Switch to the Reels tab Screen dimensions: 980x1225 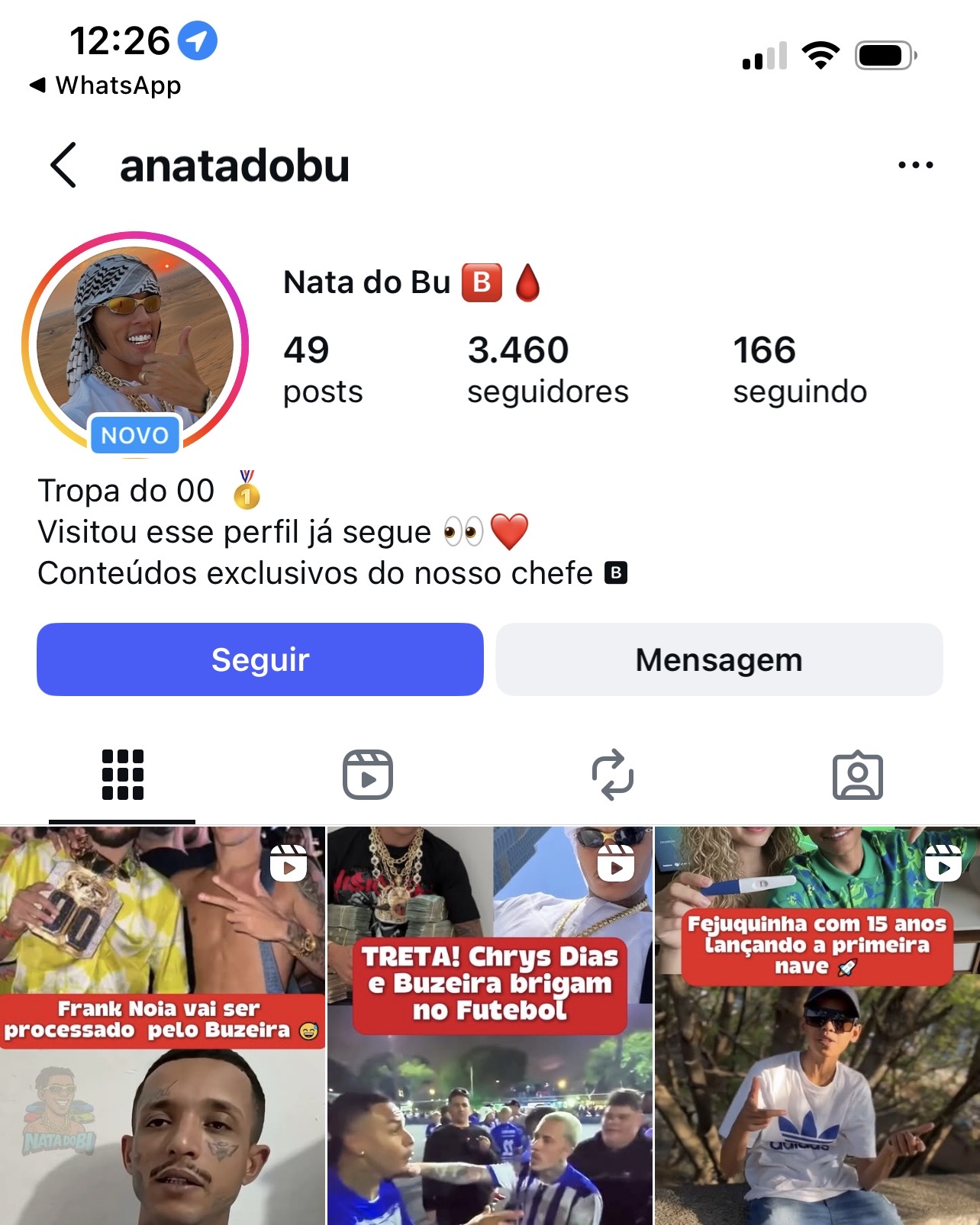pyautogui.click(x=367, y=775)
